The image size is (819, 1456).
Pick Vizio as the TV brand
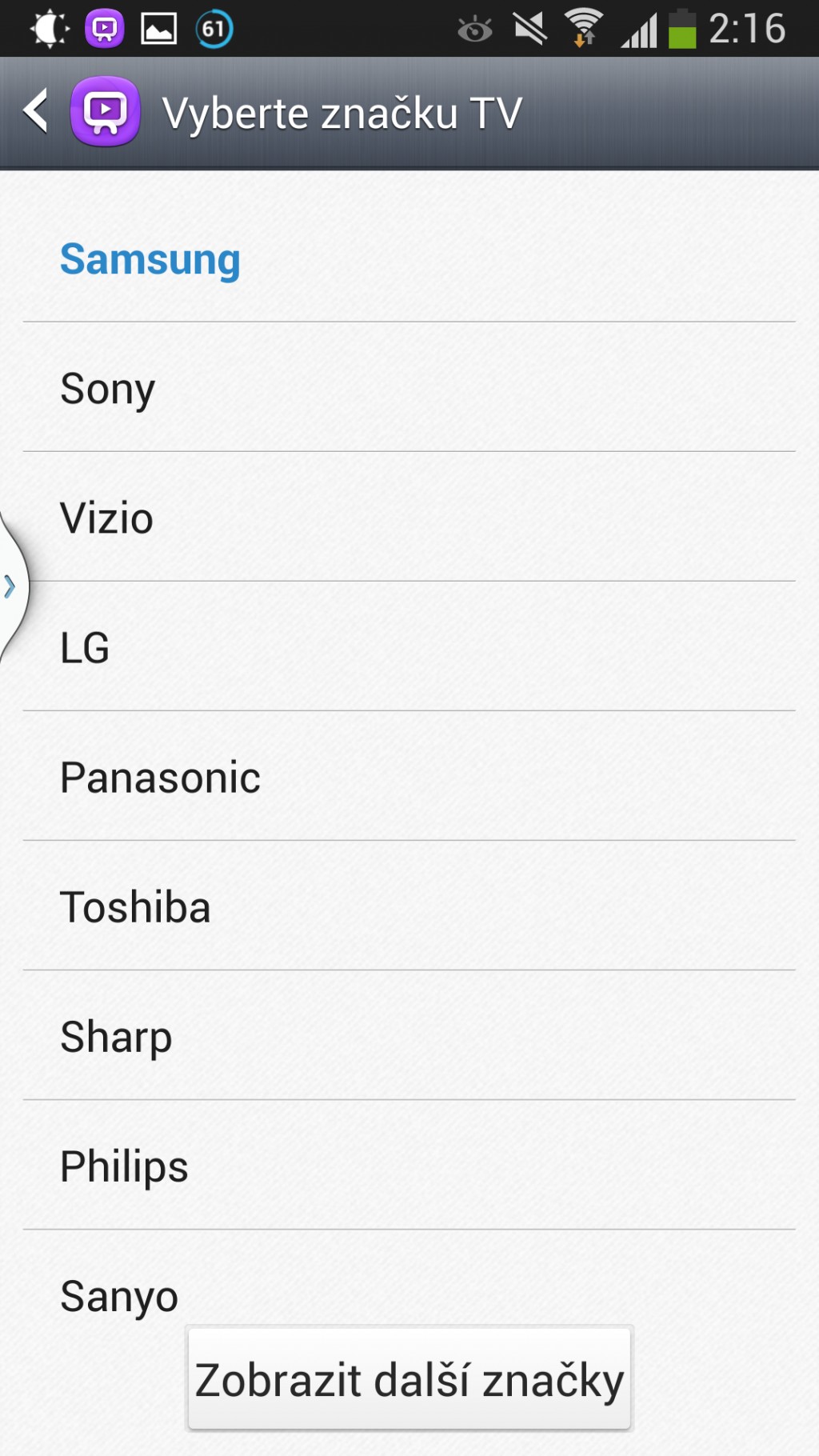[x=409, y=518]
